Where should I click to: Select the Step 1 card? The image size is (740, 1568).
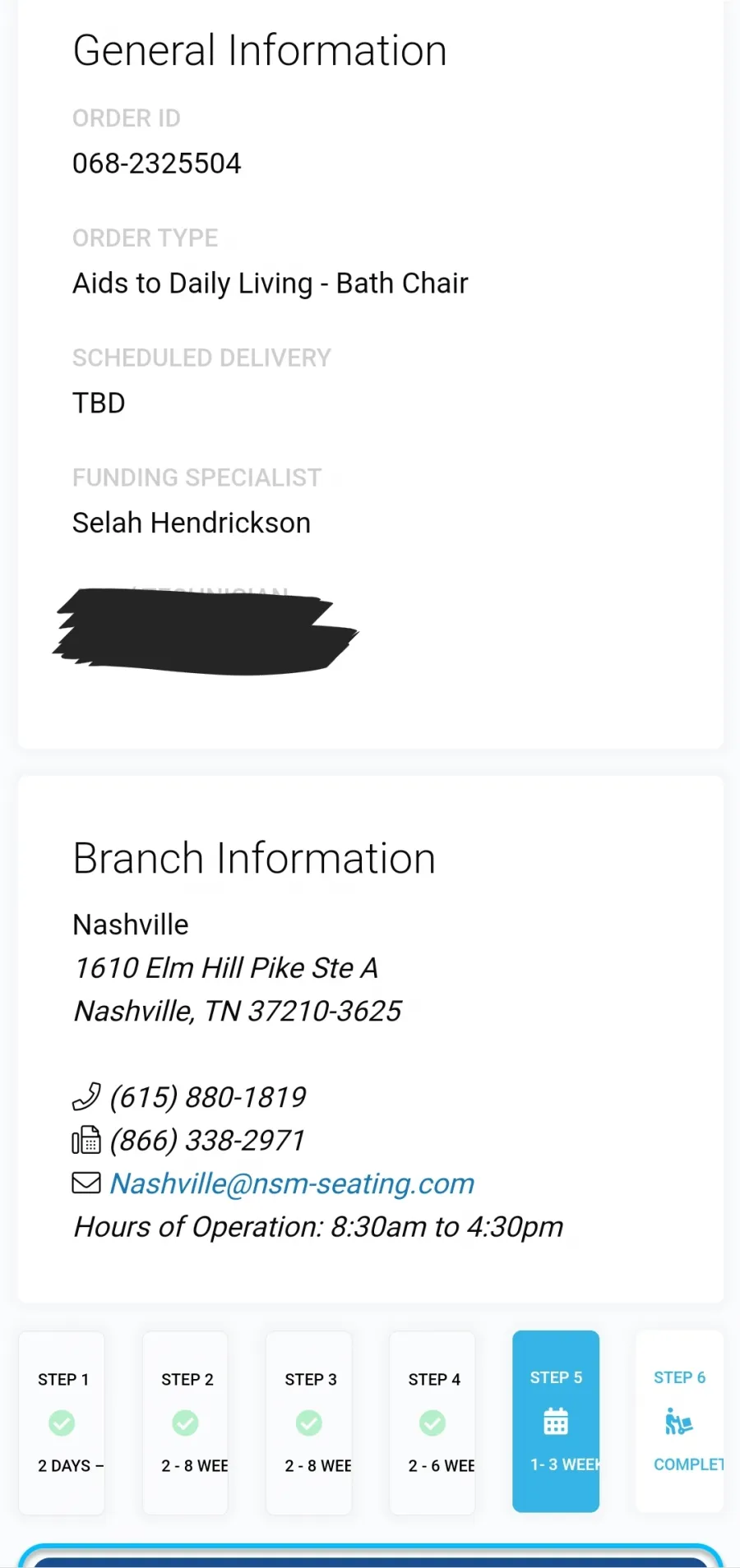point(62,1422)
